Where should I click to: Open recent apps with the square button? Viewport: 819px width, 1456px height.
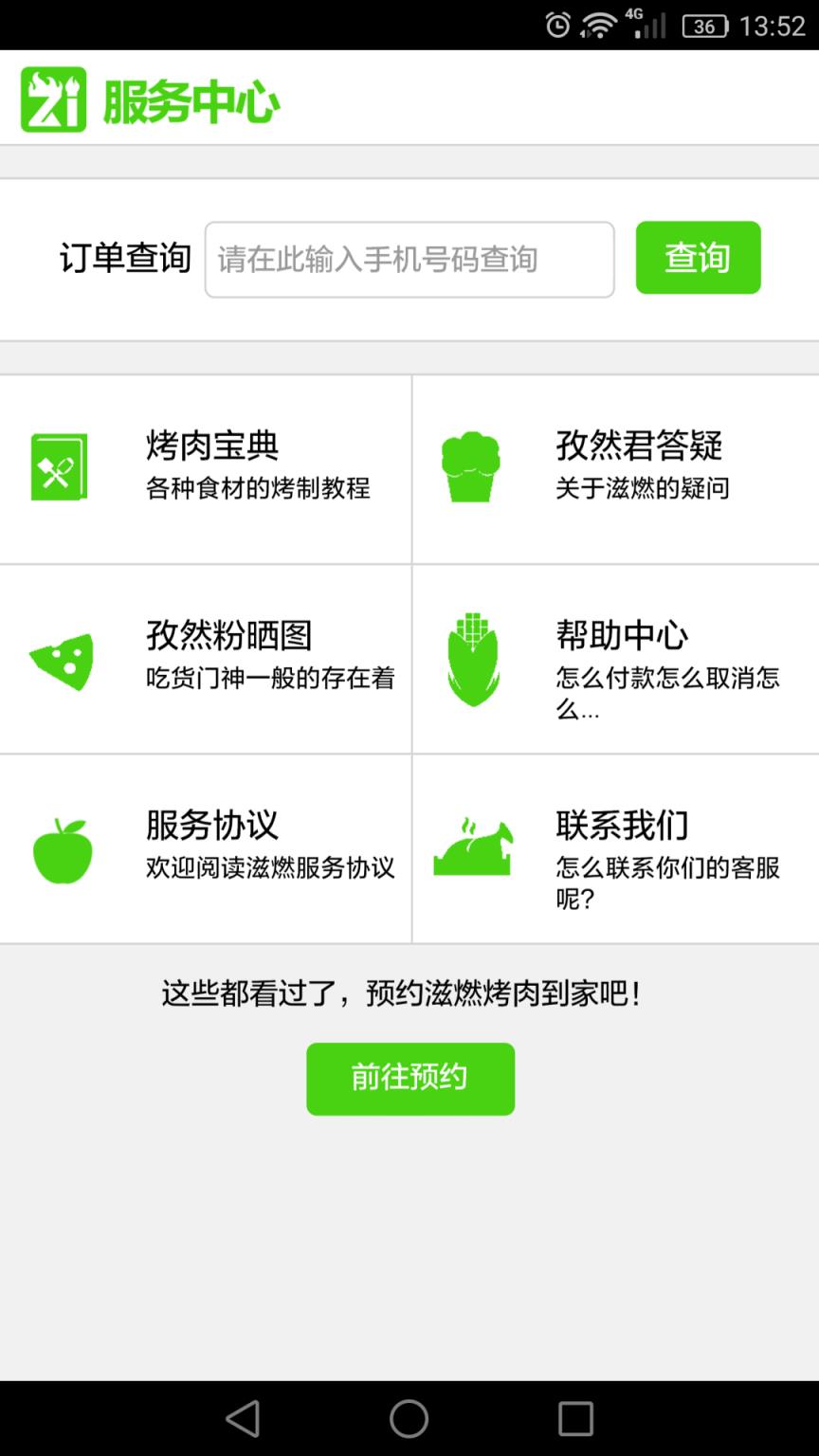(574, 1419)
